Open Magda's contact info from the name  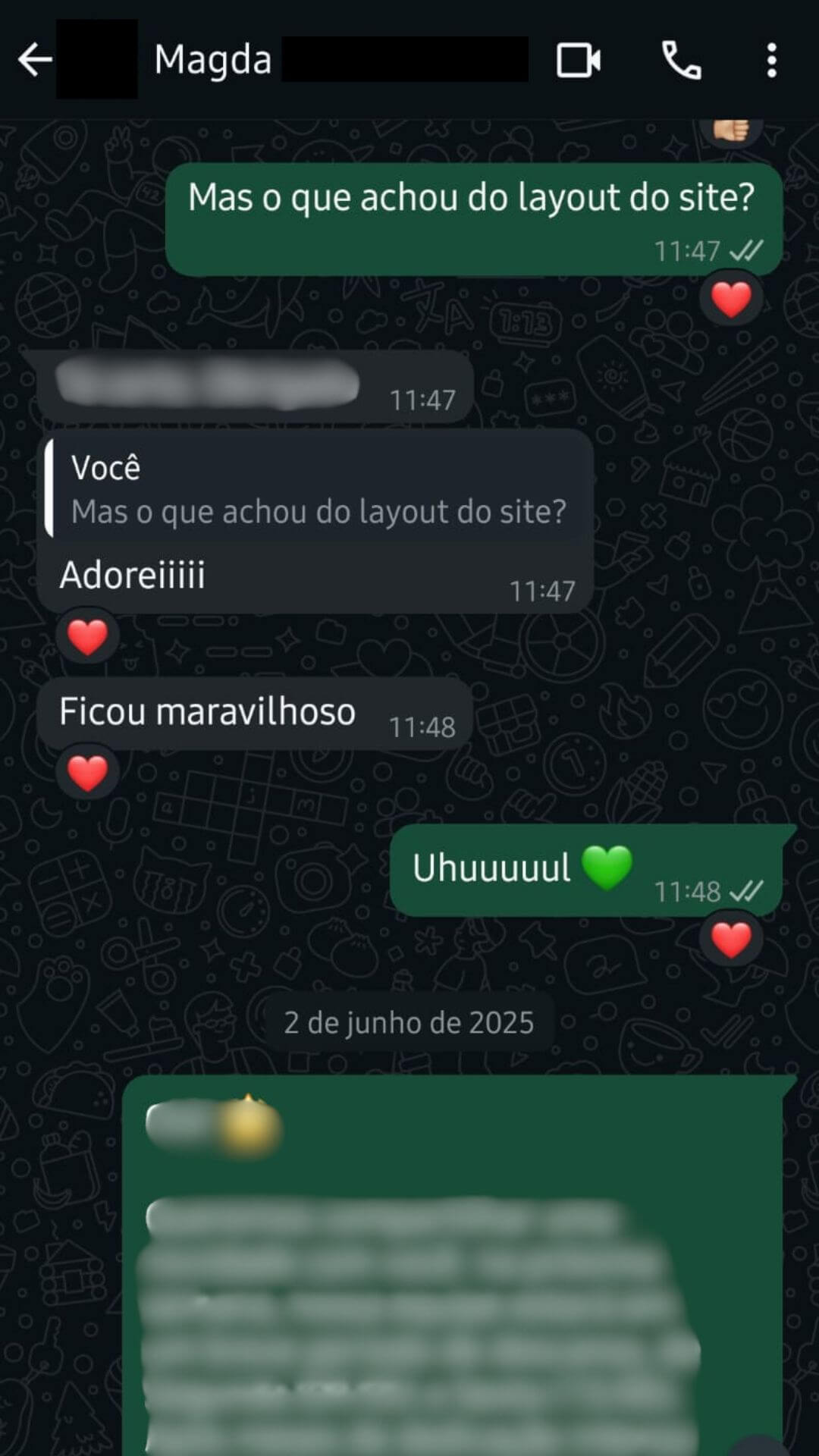(x=213, y=60)
